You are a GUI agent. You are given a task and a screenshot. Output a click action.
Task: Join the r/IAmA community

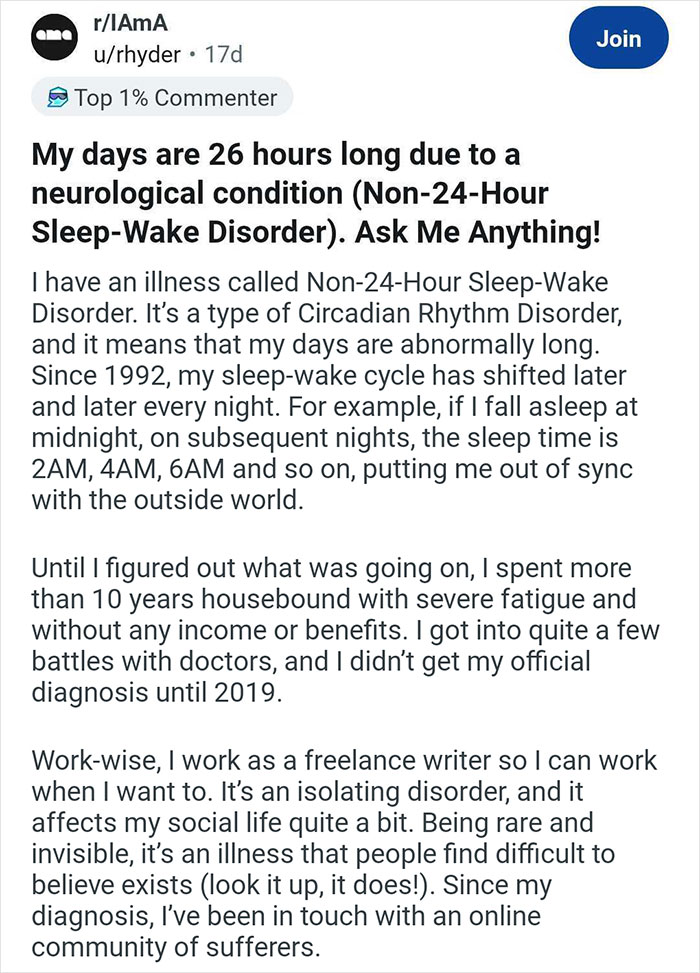[x=617, y=39]
